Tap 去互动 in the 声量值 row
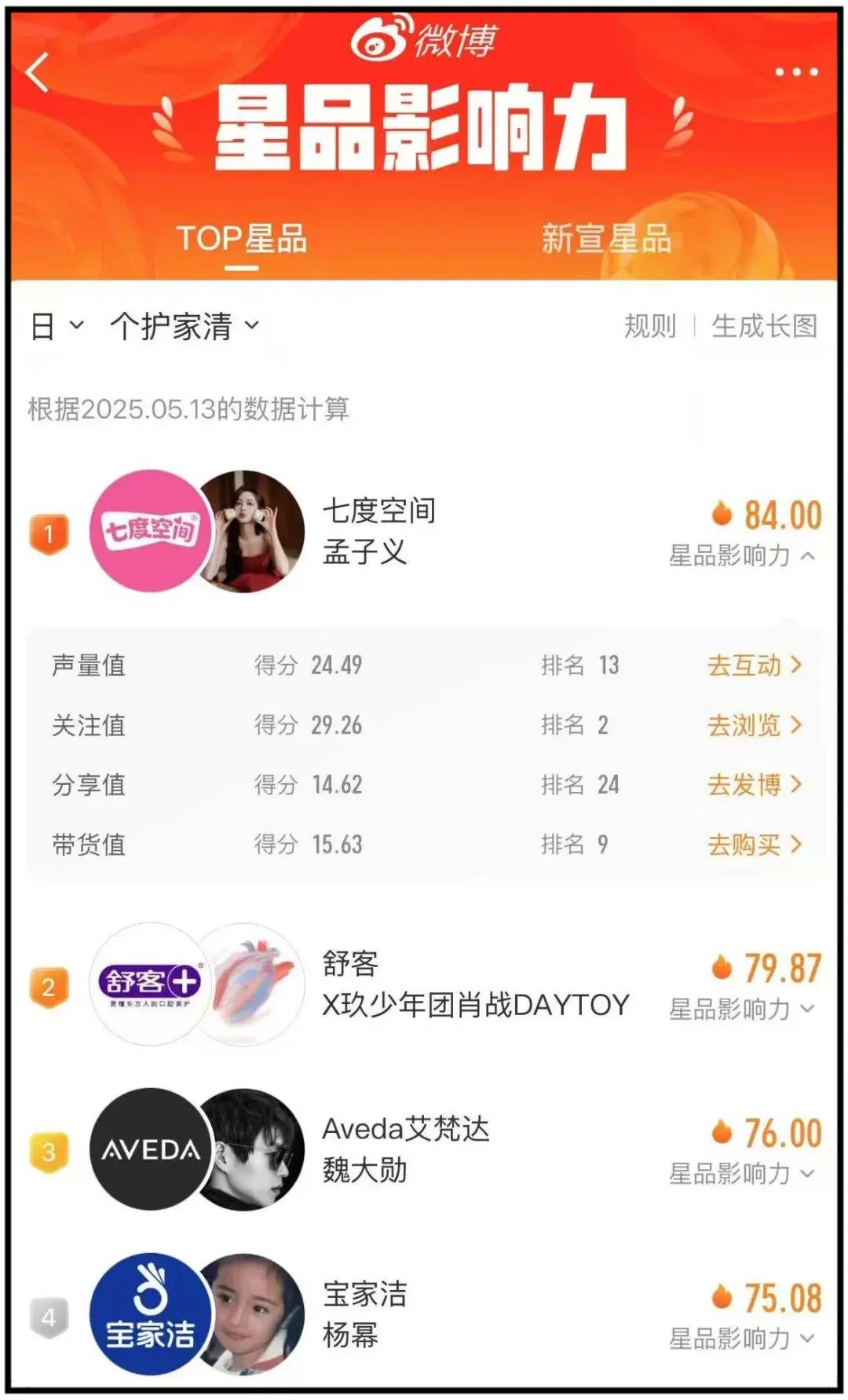Viewport: 848px width, 1400px height. [754, 665]
